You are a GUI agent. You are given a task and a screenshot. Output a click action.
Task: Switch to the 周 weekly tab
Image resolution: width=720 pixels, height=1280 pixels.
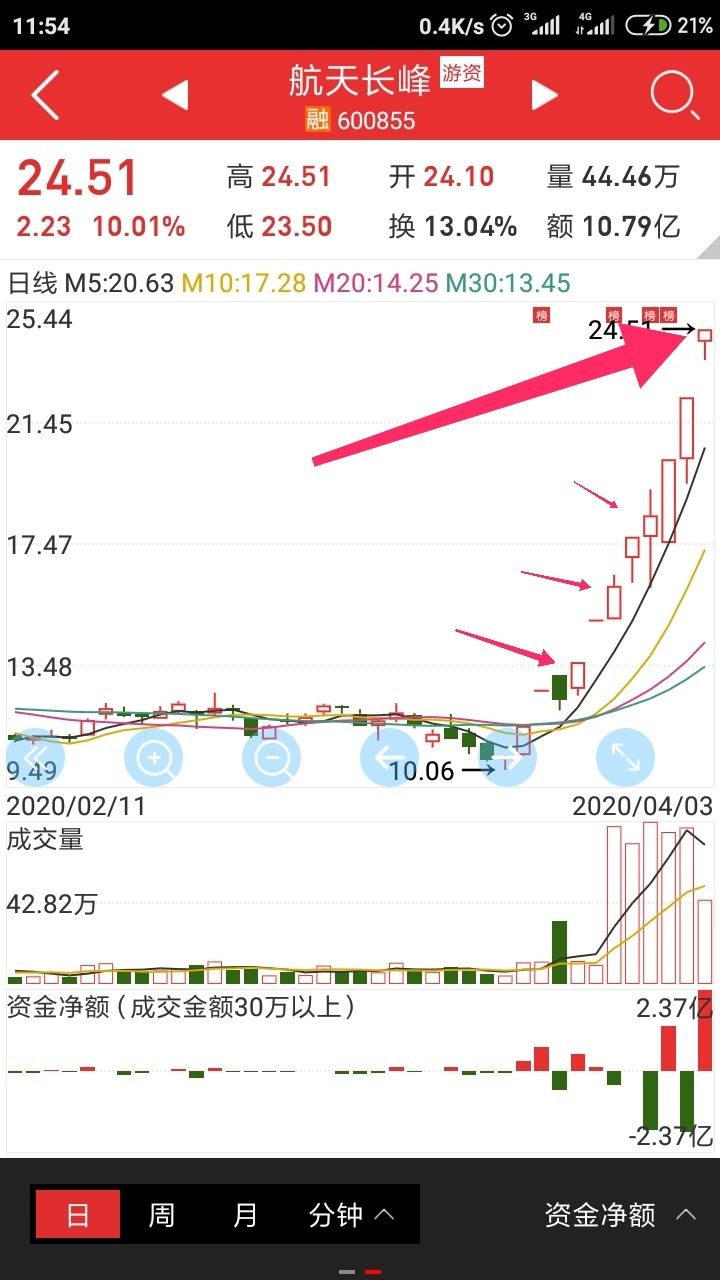coord(161,1215)
